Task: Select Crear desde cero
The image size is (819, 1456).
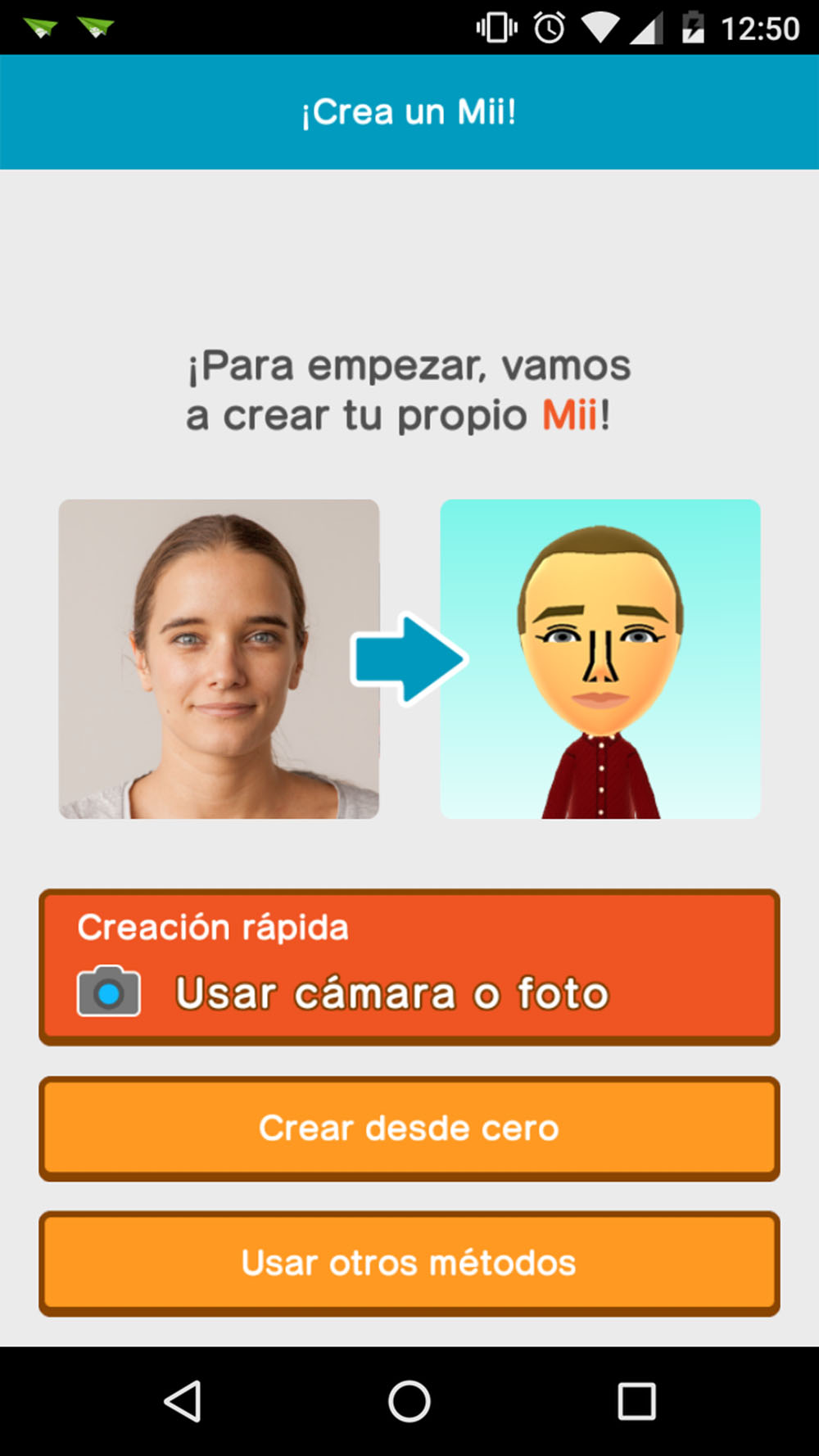Action: [409, 1128]
